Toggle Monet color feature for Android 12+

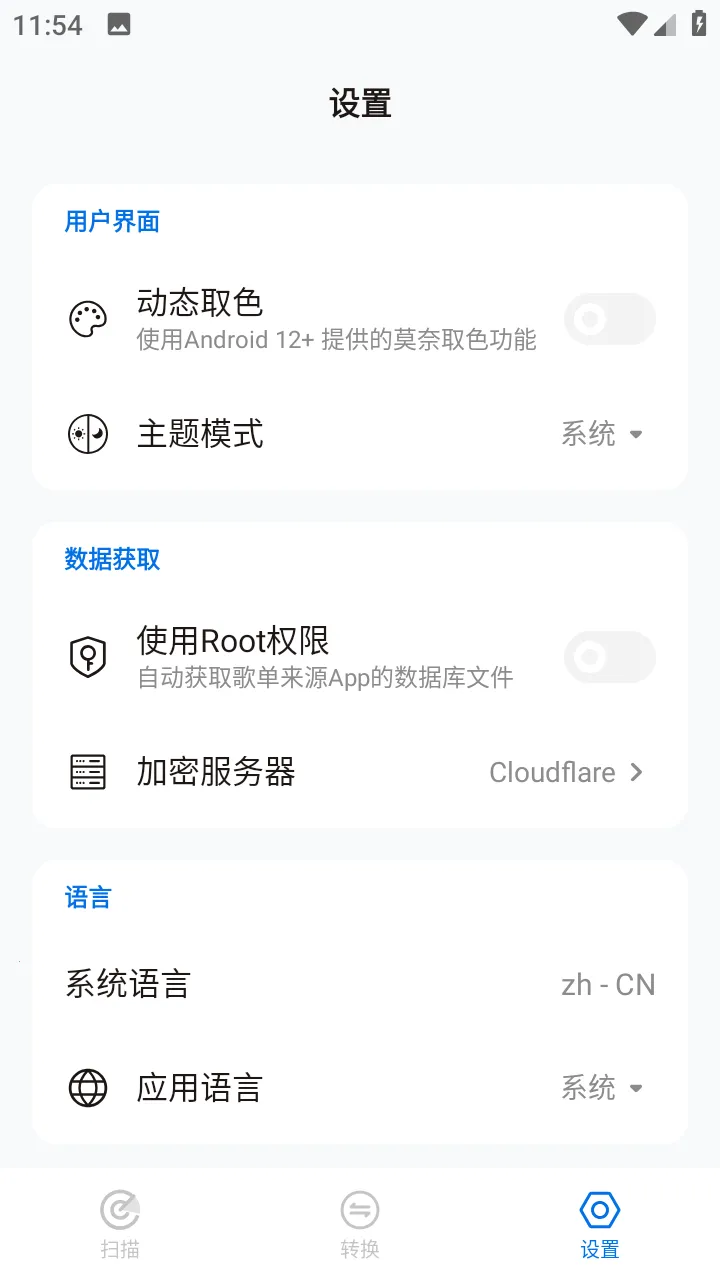[610, 318]
